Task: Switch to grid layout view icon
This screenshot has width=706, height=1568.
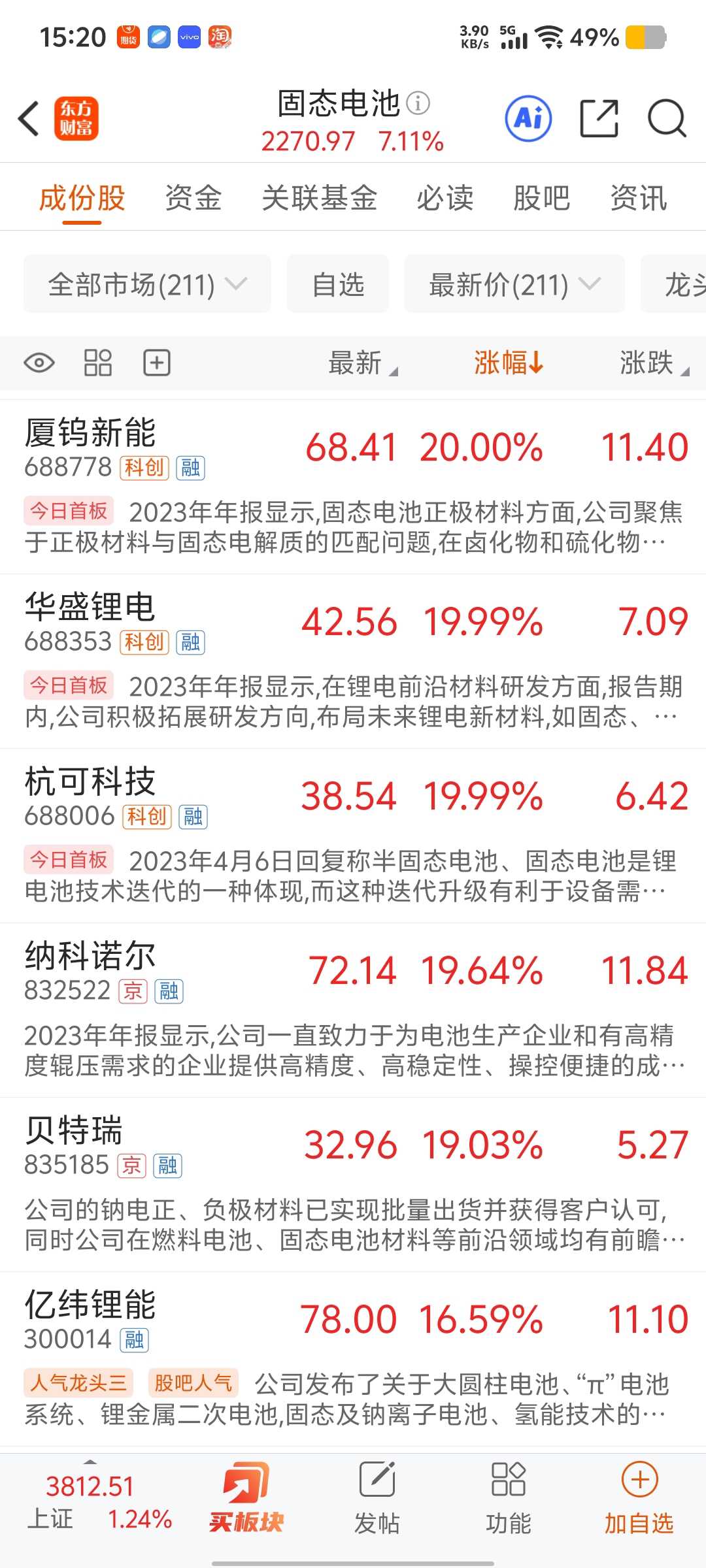Action: tap(98, 363)
